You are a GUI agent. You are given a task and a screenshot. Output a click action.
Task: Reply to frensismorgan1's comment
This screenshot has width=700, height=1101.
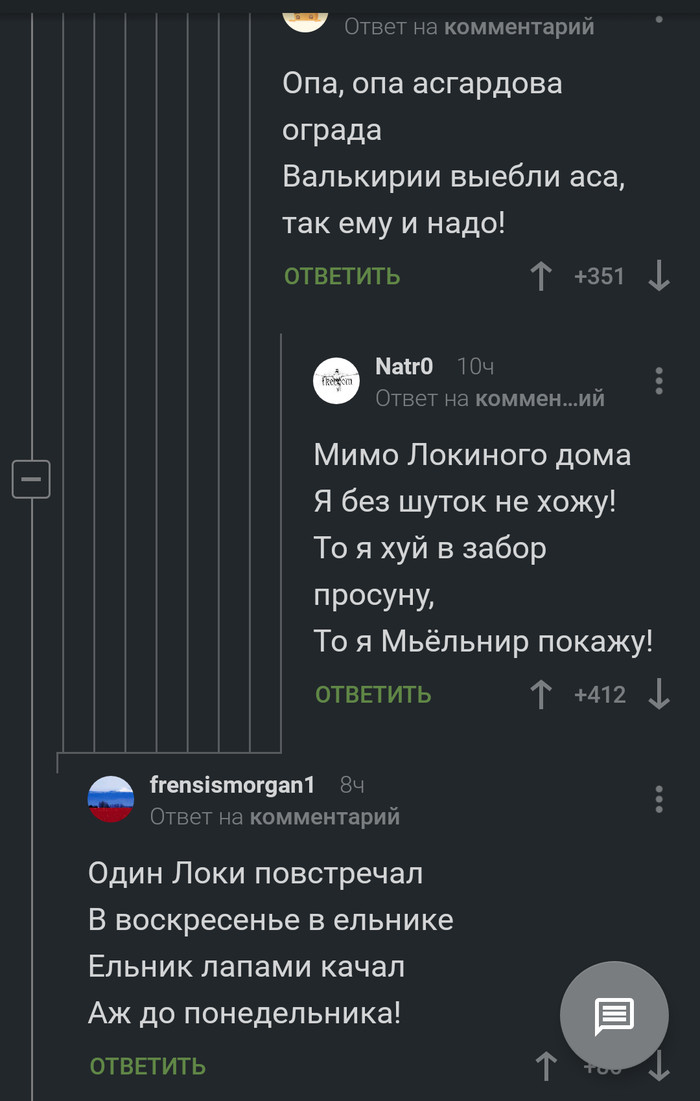click(148, 1066)
